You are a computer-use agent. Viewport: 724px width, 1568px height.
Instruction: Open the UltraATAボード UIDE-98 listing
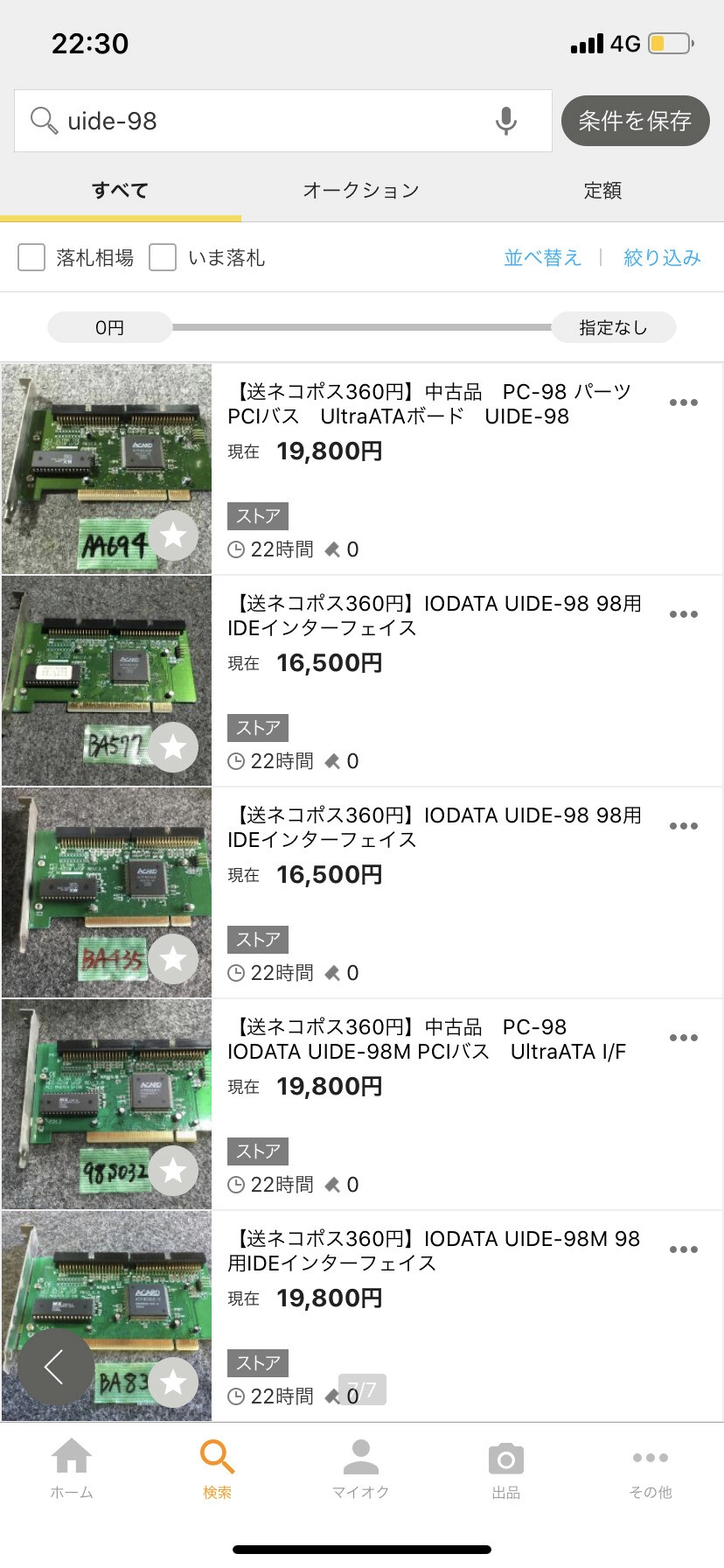point(428,404)
